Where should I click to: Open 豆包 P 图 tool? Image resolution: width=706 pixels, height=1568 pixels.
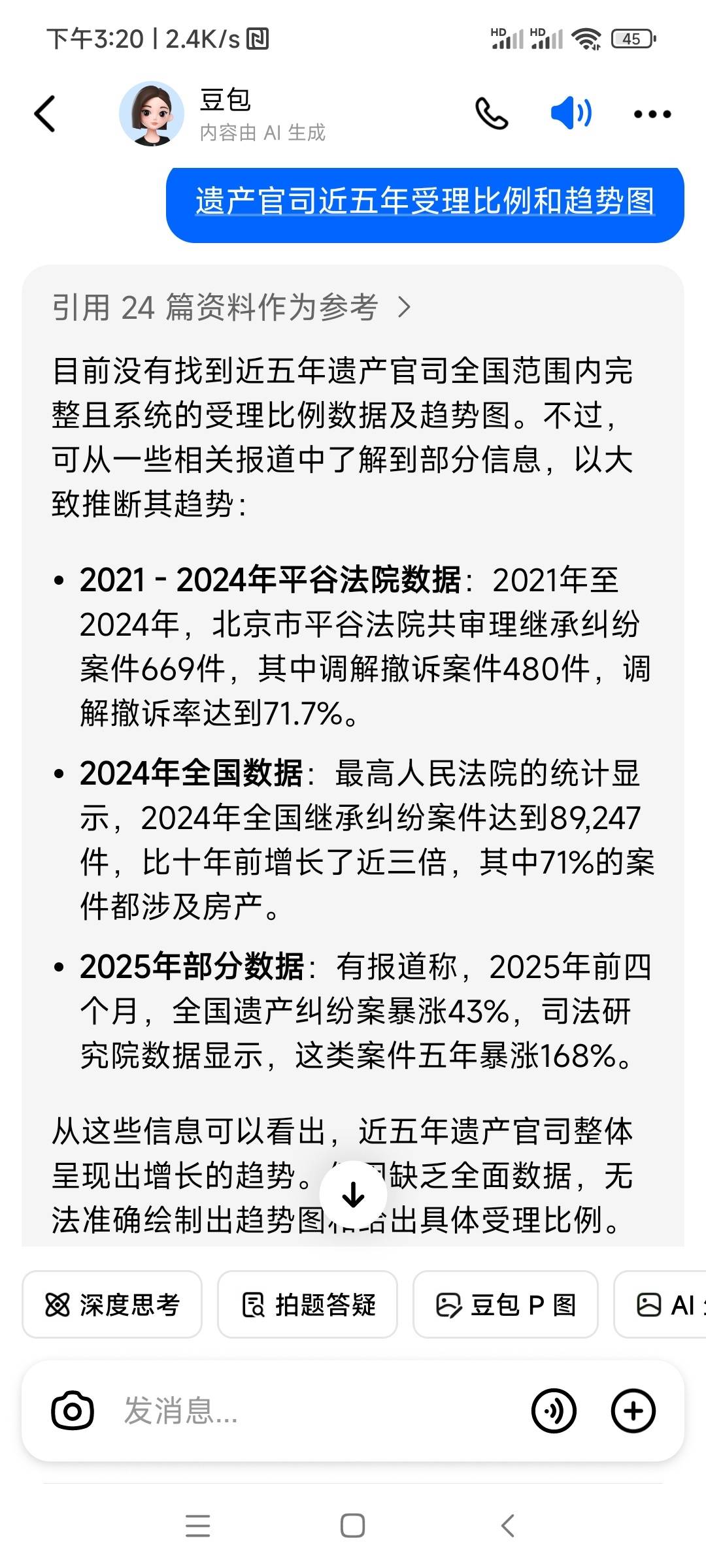(505, 1305)
